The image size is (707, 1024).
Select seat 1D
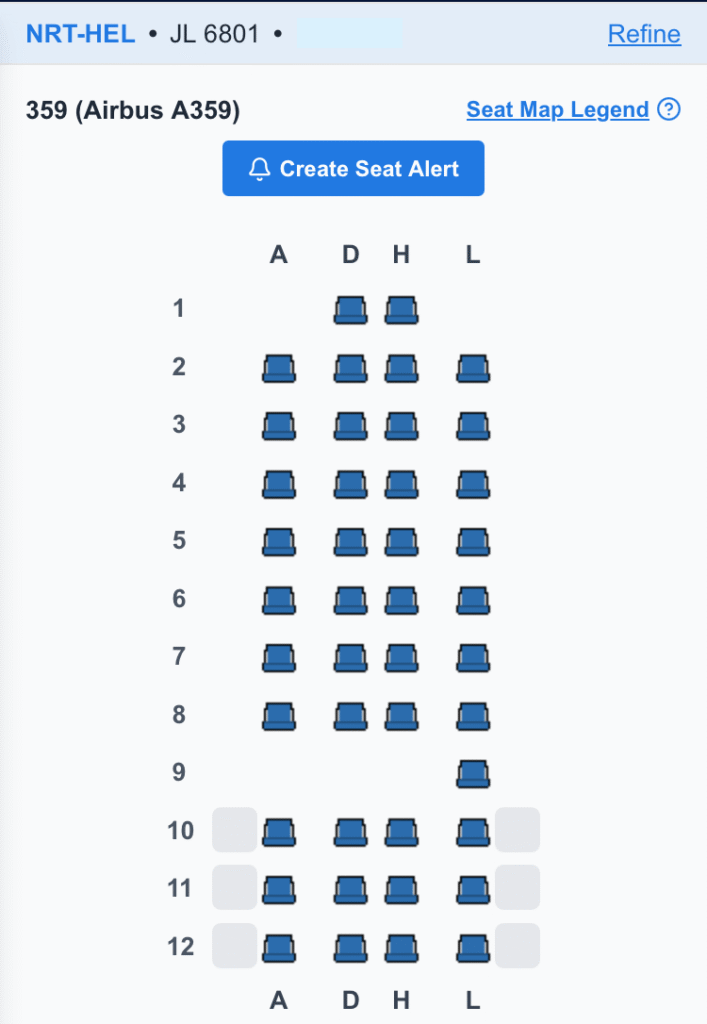[350, 311]
